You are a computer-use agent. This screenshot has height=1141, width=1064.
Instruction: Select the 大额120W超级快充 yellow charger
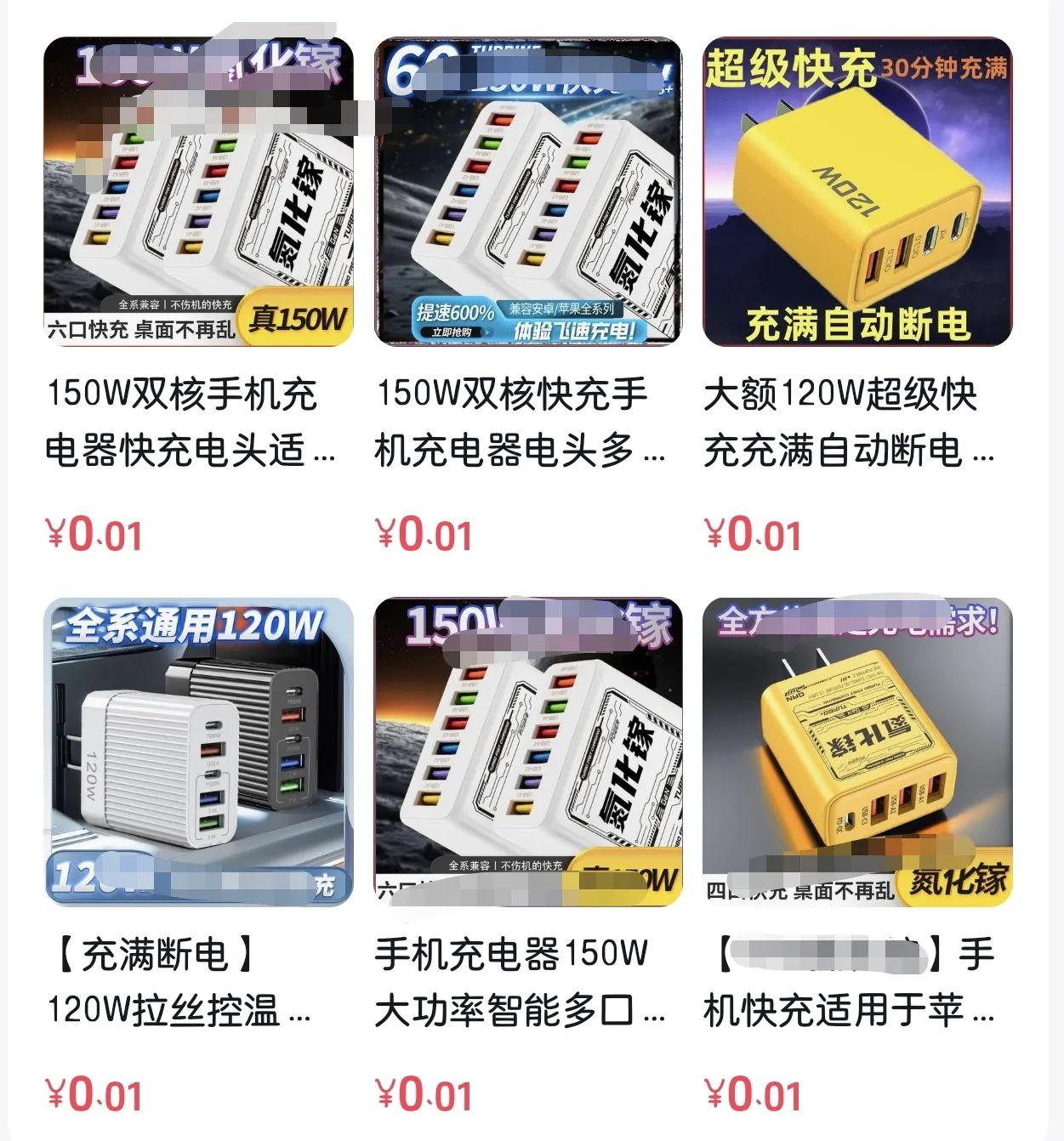[x=857, y=192]
